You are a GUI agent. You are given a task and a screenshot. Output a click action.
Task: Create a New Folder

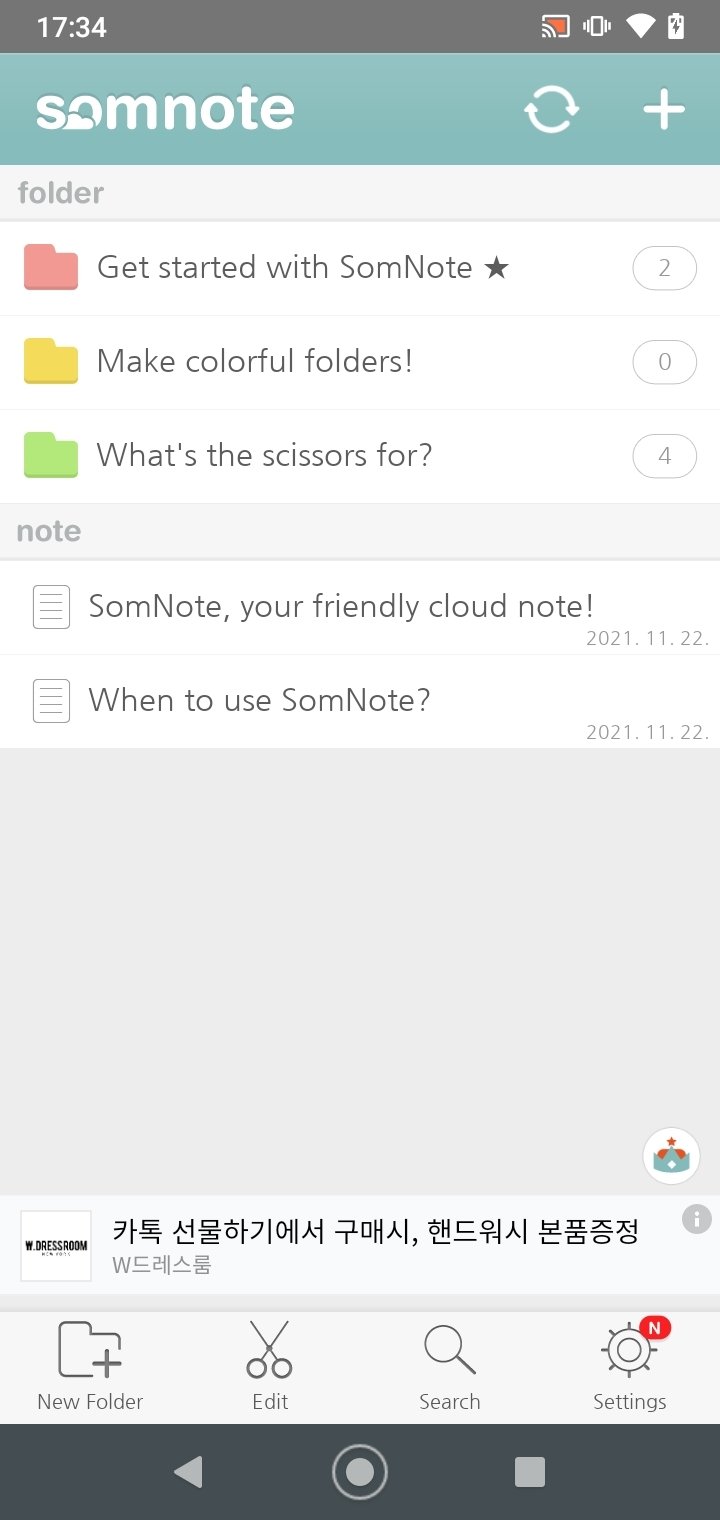click(x=90, y=1366)
